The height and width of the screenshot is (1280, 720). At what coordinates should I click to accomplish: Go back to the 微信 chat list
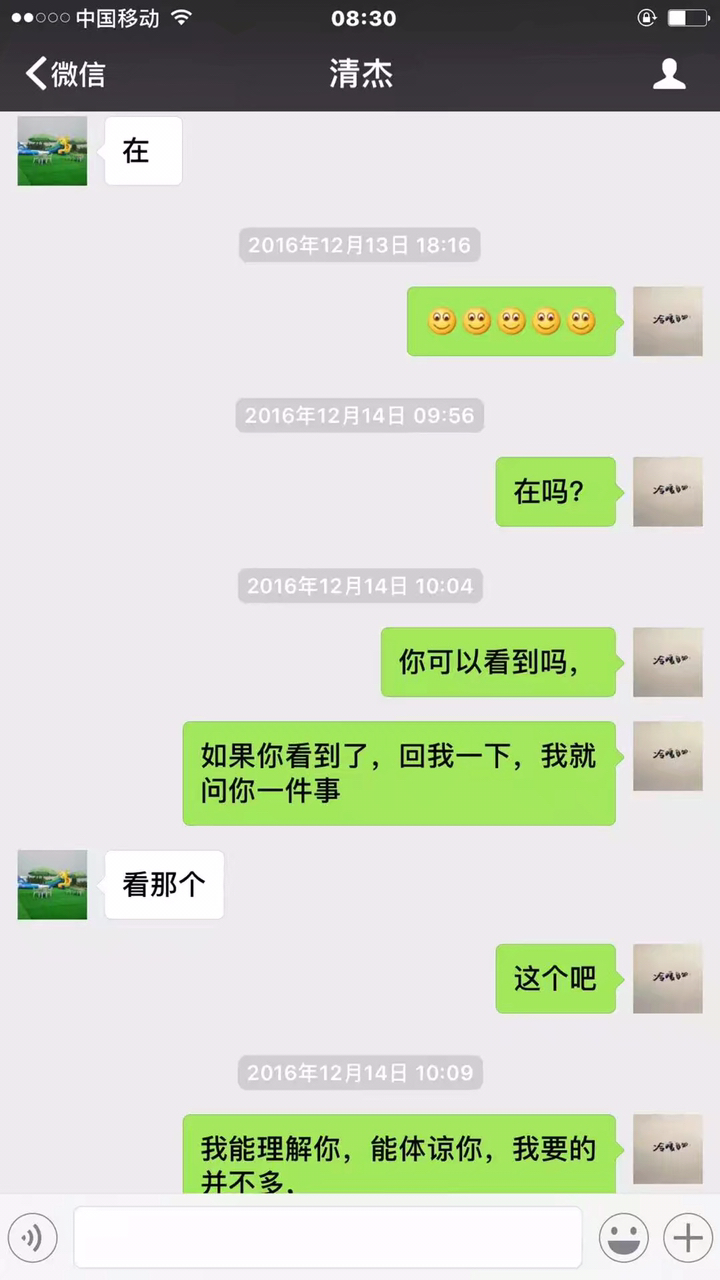[64, 74]
